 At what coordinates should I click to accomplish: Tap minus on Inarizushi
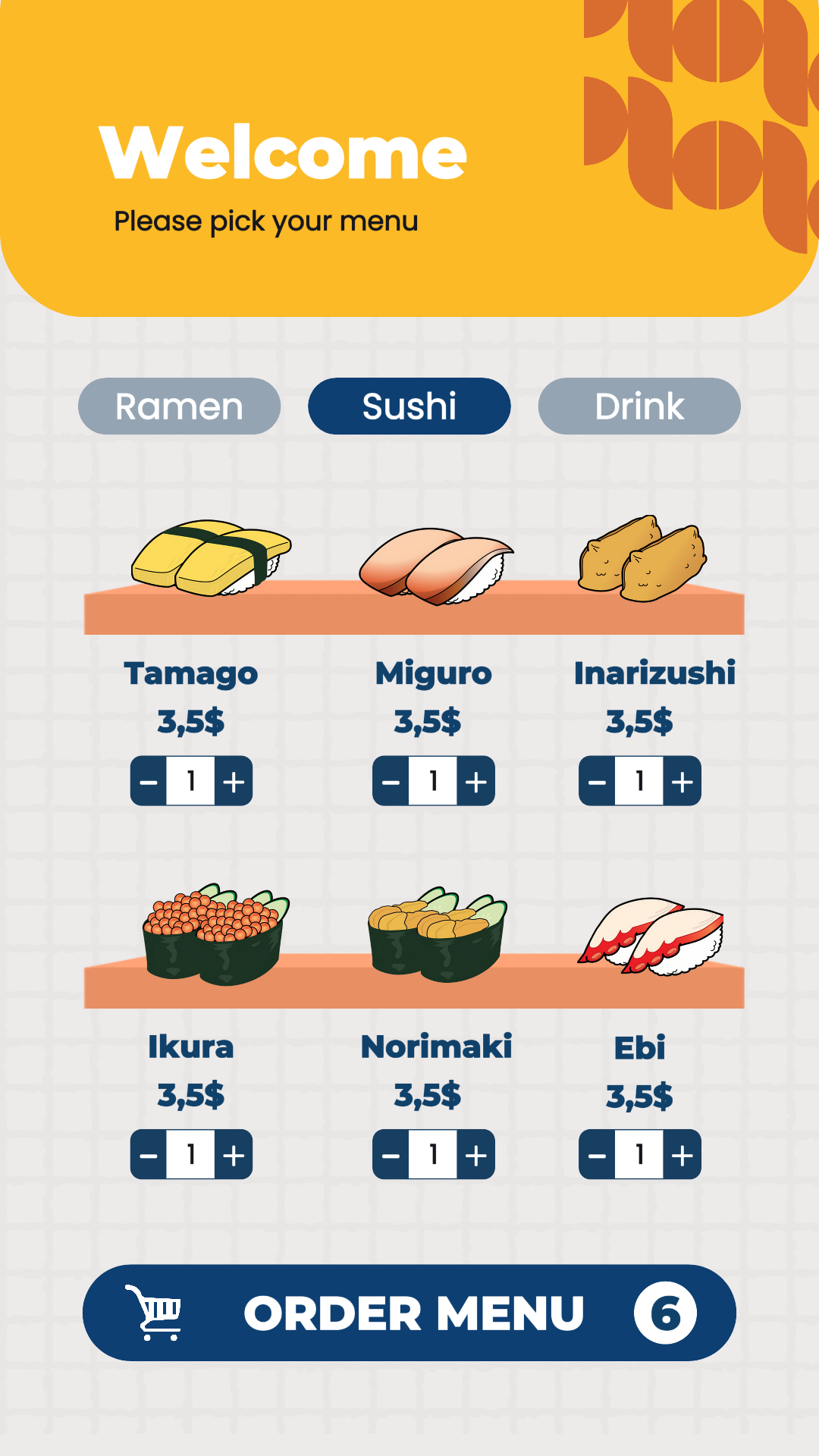(597, 781)
